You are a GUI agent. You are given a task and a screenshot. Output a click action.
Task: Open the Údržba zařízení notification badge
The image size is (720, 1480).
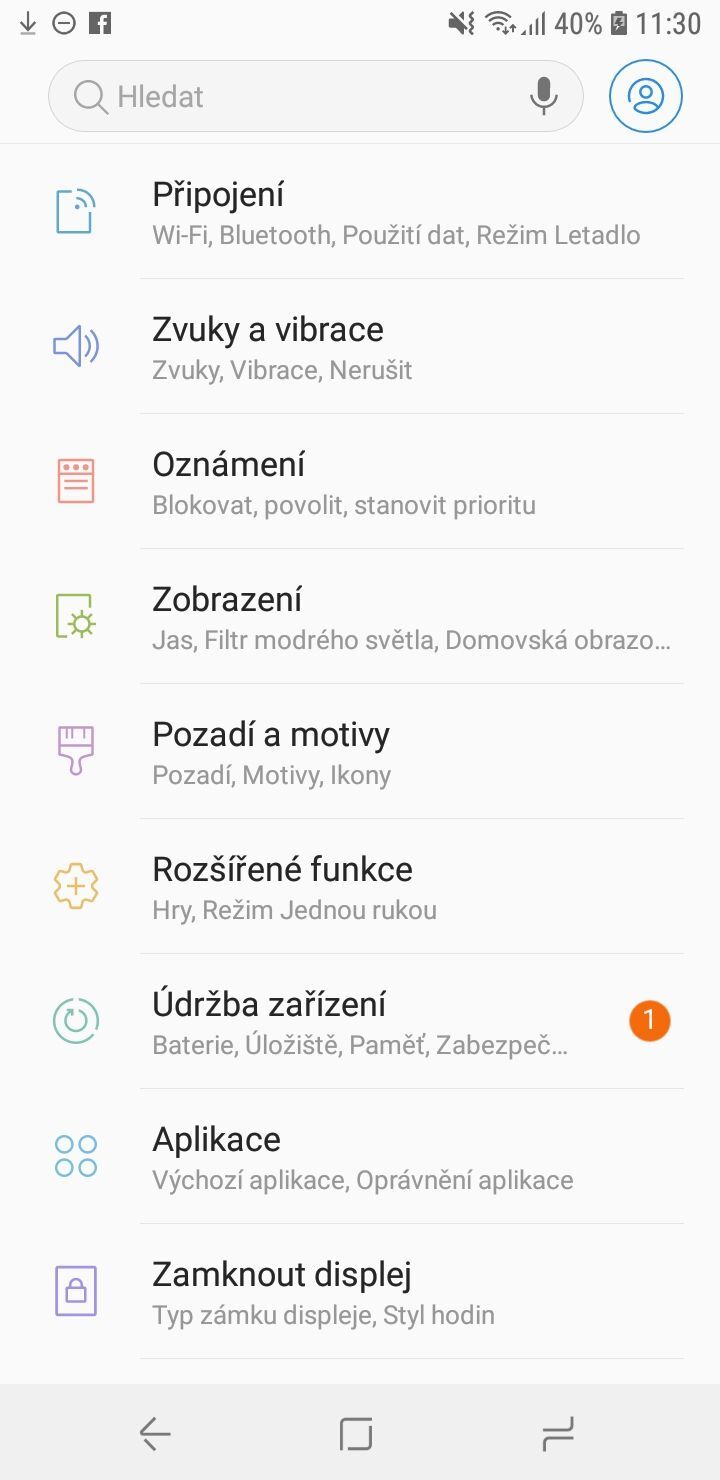[x=649, y=1021]
